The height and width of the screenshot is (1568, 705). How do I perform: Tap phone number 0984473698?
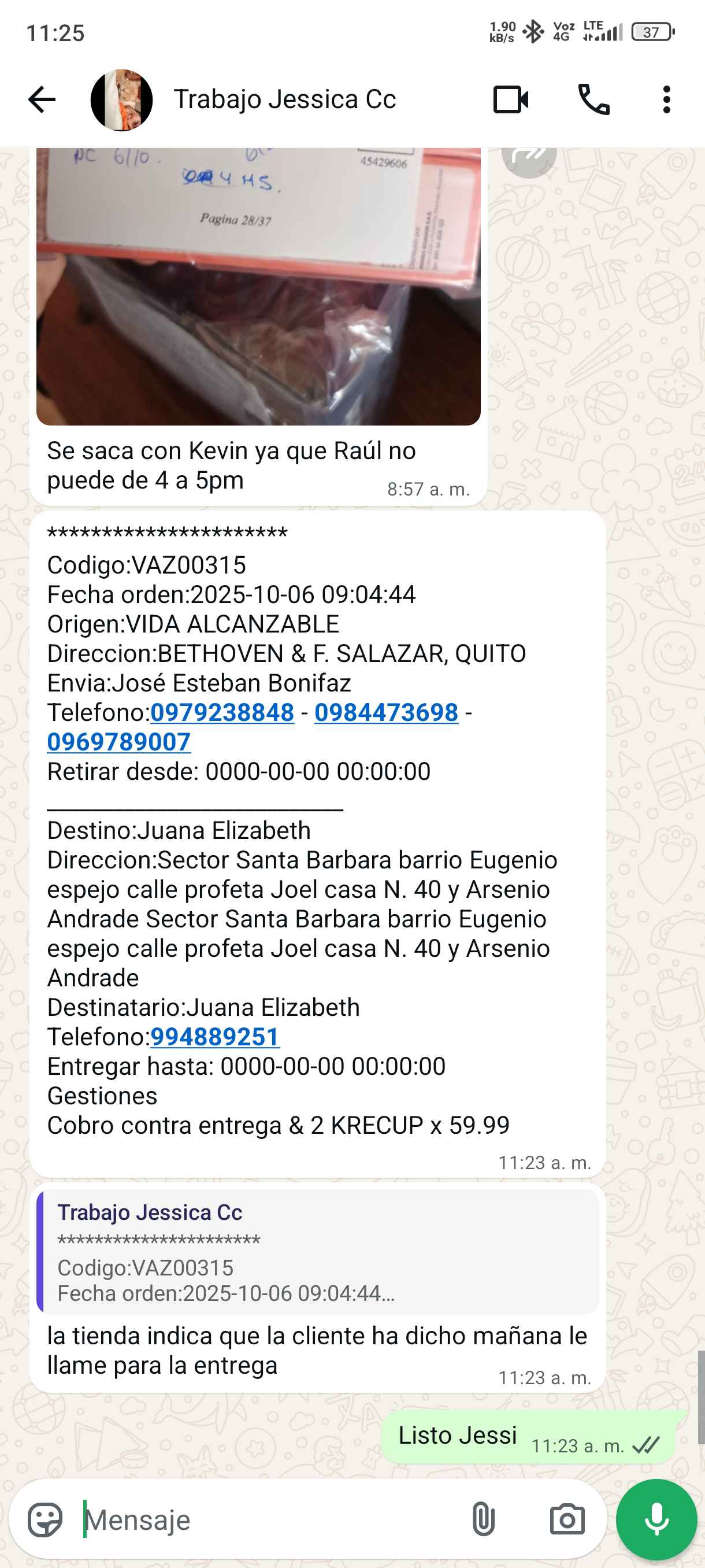point(385,712)
